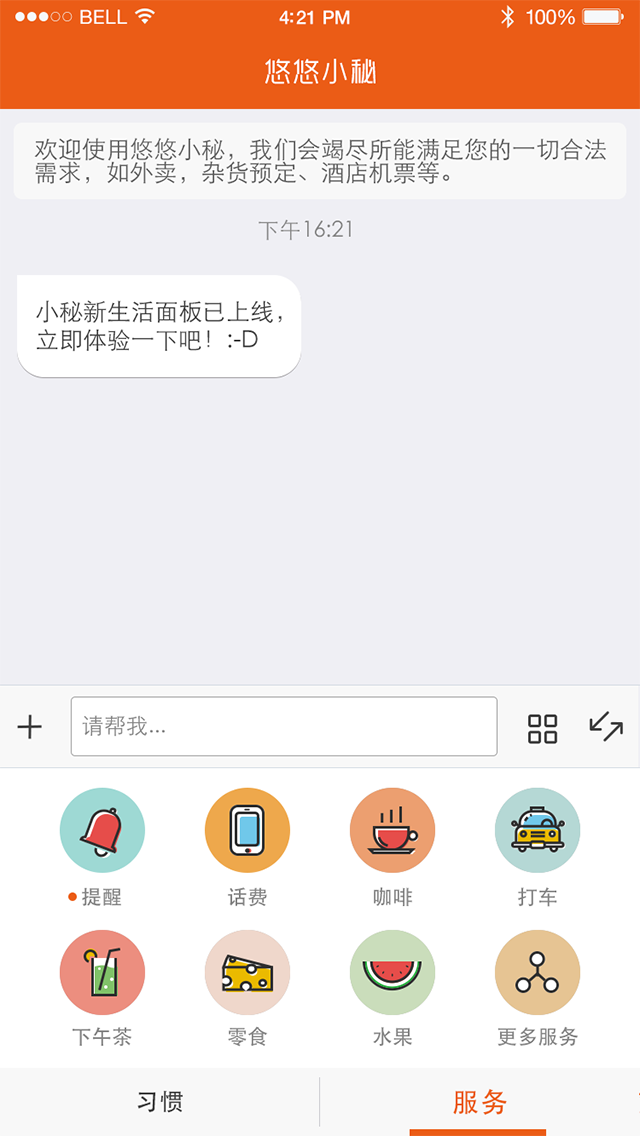This screenshot has height=1136, width=640.
Task: Choose the 打车 taxi service
Action: (x=537, y=831)
